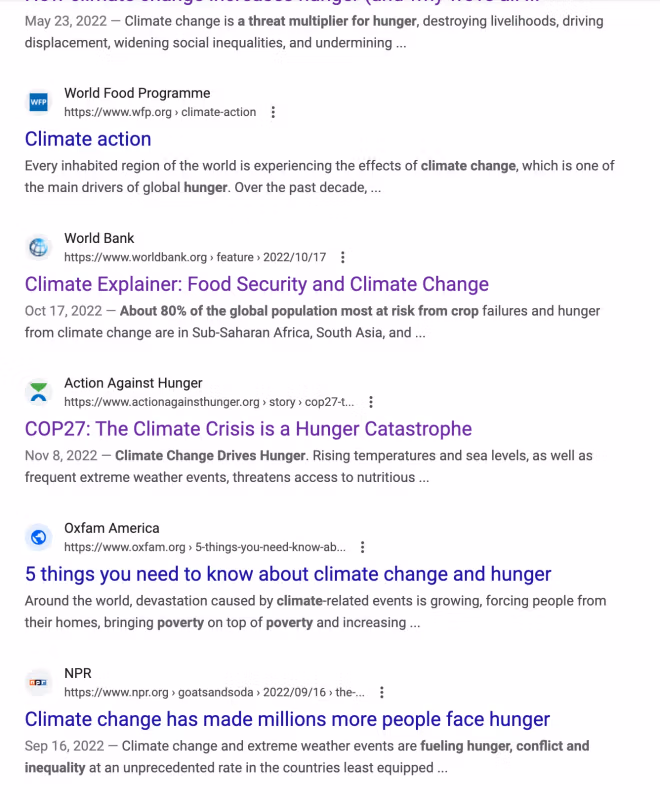The width and height of the screenshot is (660, 800).
Task: Open NPR's 'Climate change has made millions' article
Action: (x=287, y=719)
